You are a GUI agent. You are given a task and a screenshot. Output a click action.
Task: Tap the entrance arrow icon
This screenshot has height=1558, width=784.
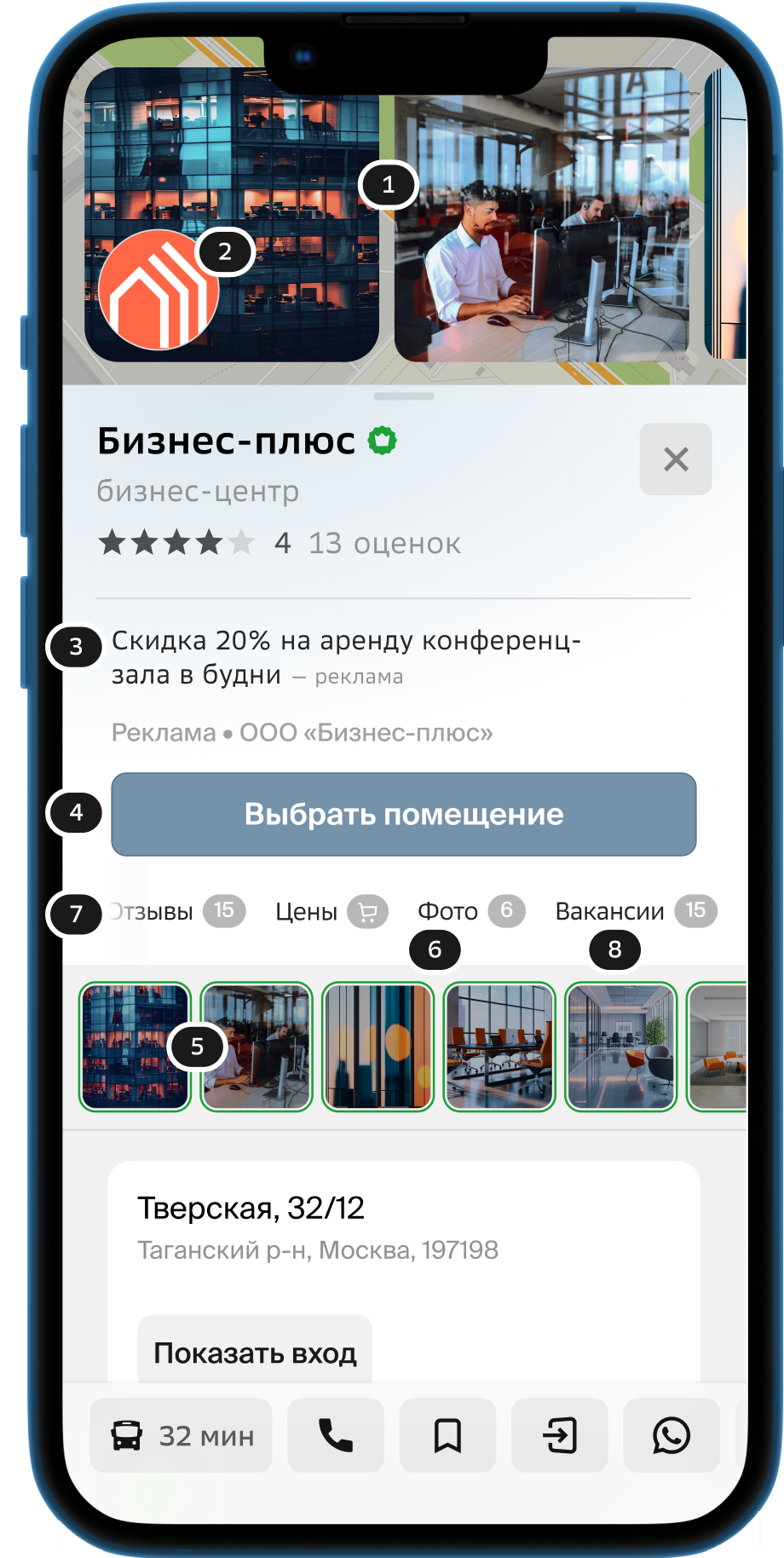(x=560, y=1435)
